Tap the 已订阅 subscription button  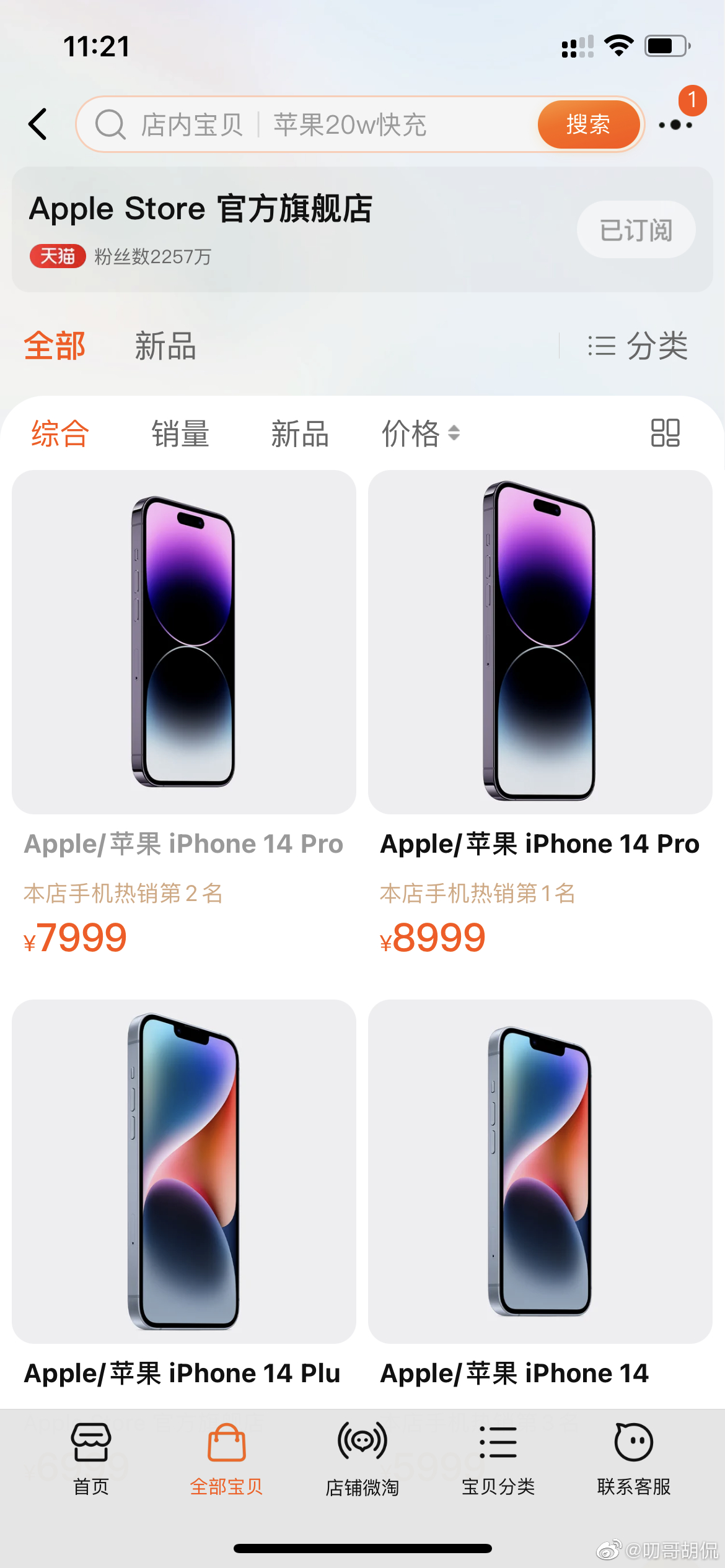tap(635, 229)
